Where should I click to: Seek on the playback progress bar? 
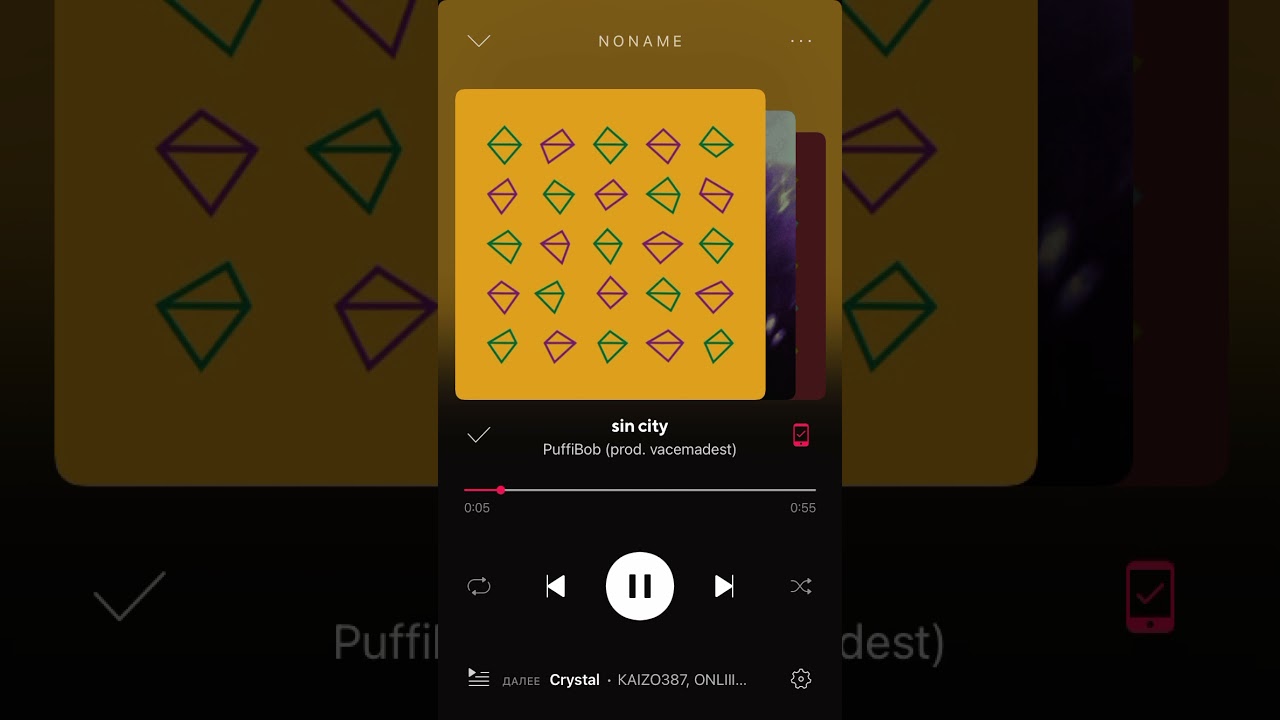(640, 490)
